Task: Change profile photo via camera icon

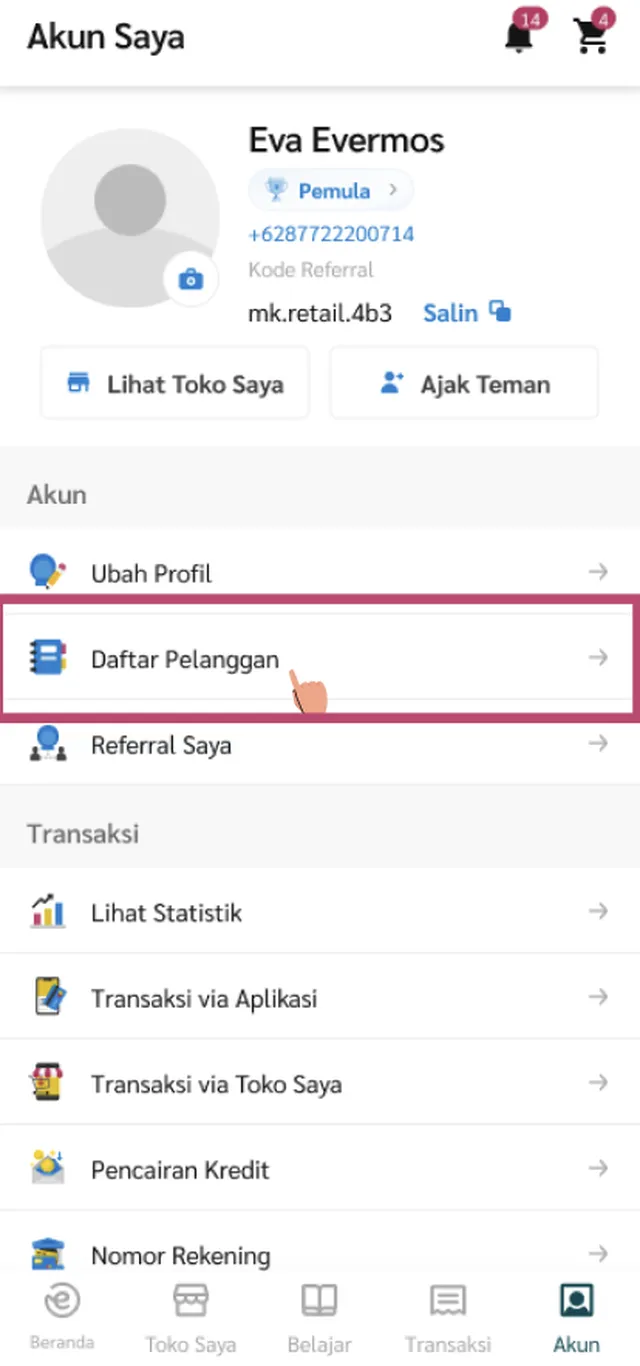Action: click(190, 280)
